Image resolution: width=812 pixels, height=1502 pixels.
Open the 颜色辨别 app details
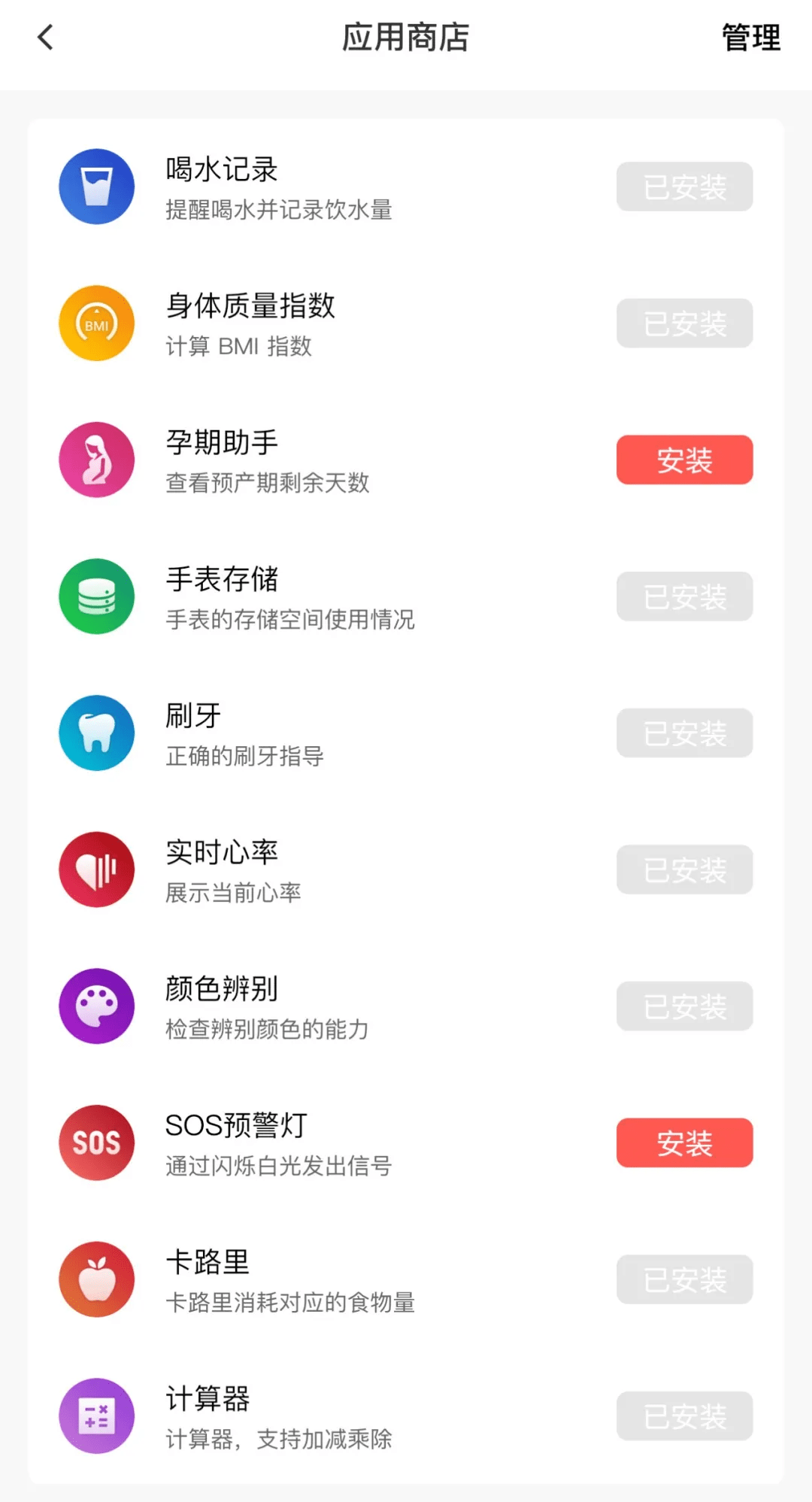pos(406,1006)
